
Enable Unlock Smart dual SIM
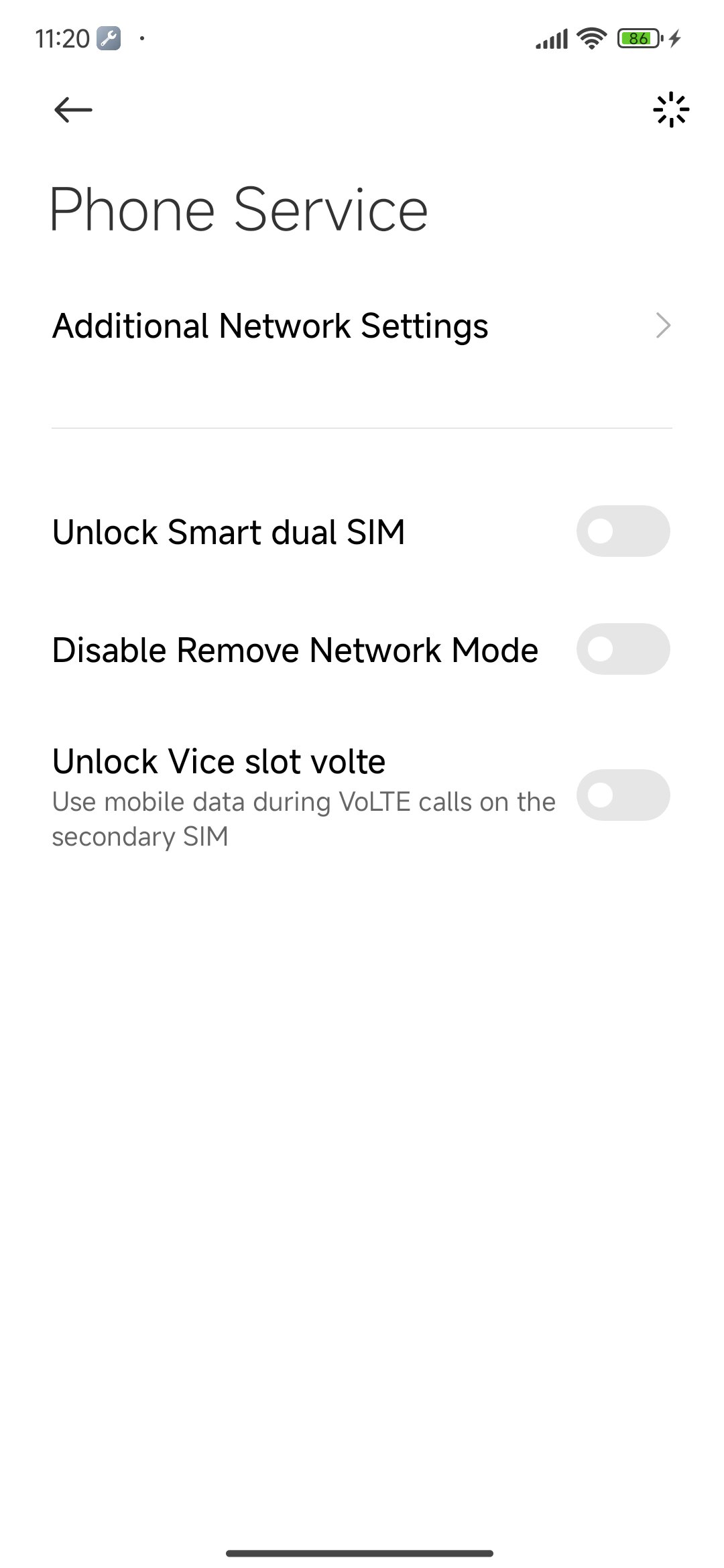click(x=623, y=531)
